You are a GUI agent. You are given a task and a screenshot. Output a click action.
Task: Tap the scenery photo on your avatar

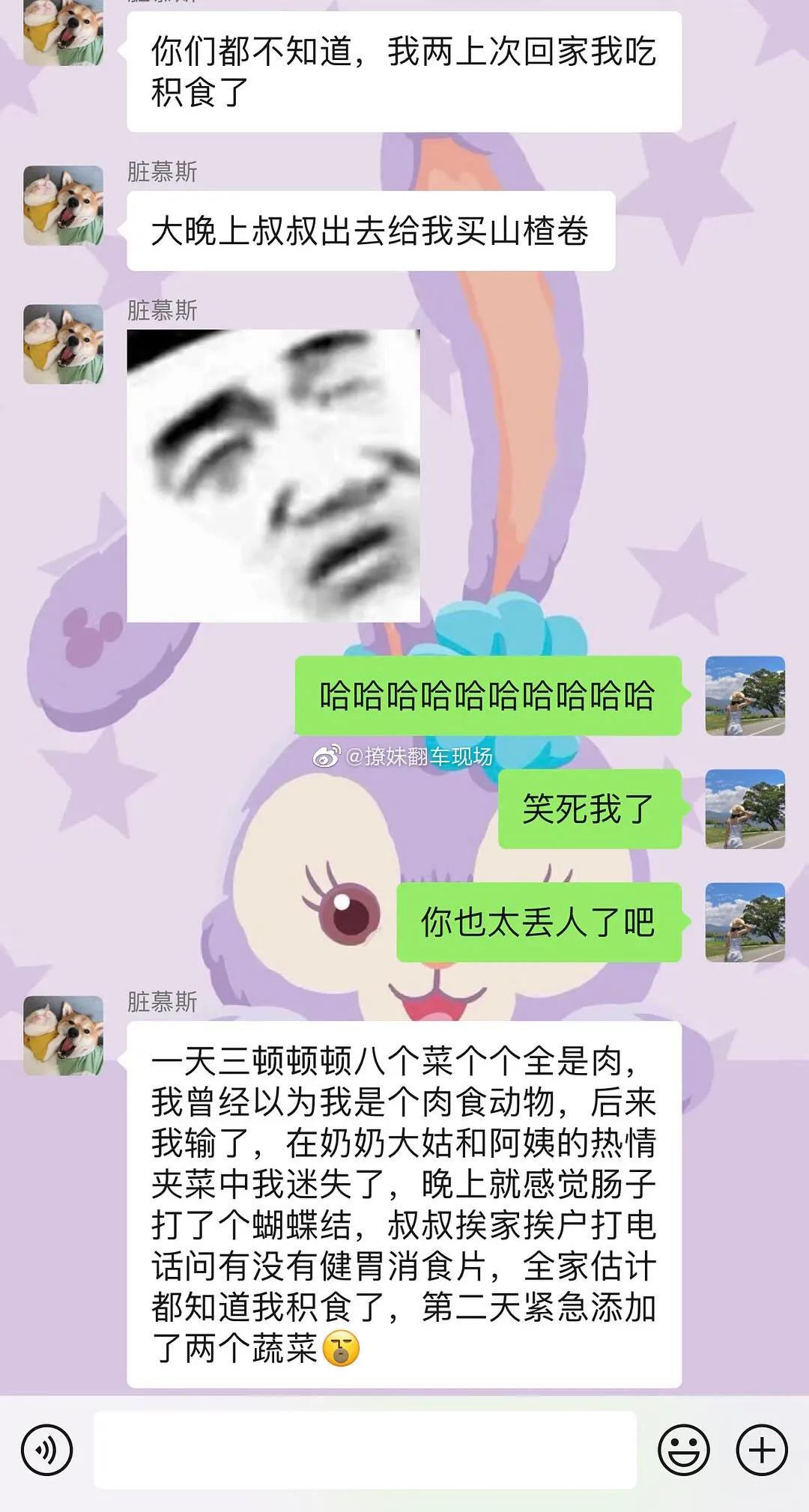747,921
